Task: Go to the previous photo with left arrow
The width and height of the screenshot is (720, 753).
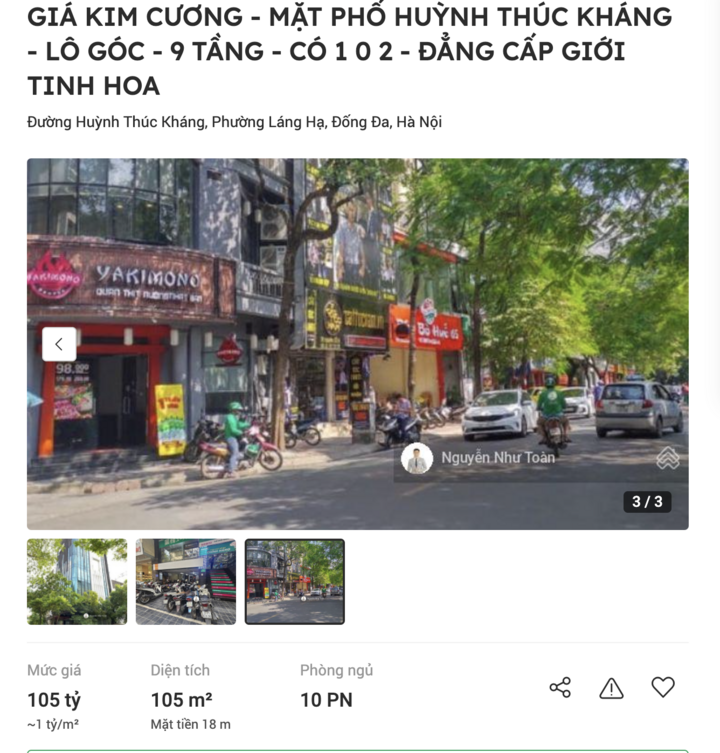Action: (x=59, y=344)
